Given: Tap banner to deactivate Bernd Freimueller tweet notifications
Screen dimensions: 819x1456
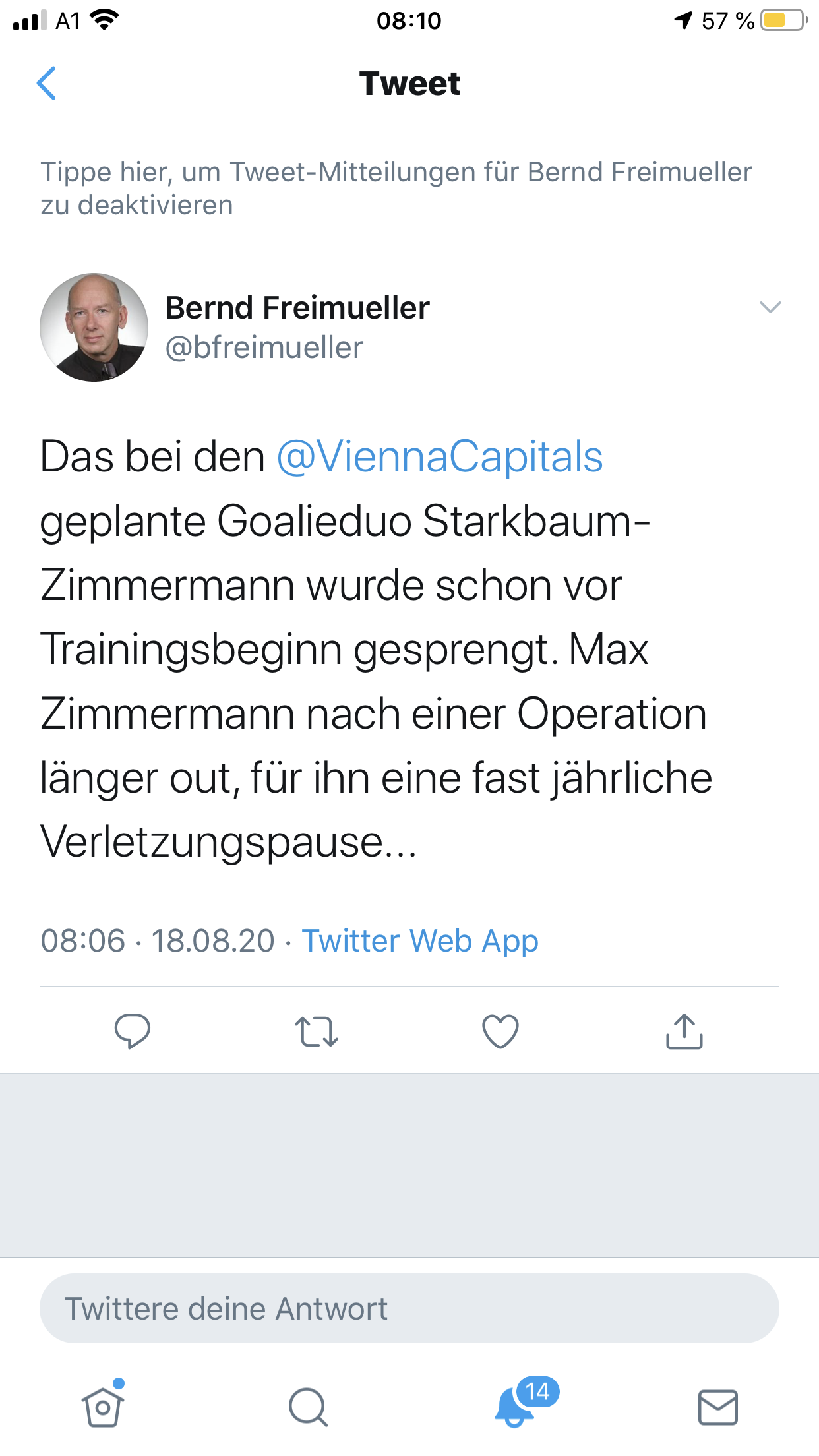Looking at the screenshot, I should click(x=396, y=188).
